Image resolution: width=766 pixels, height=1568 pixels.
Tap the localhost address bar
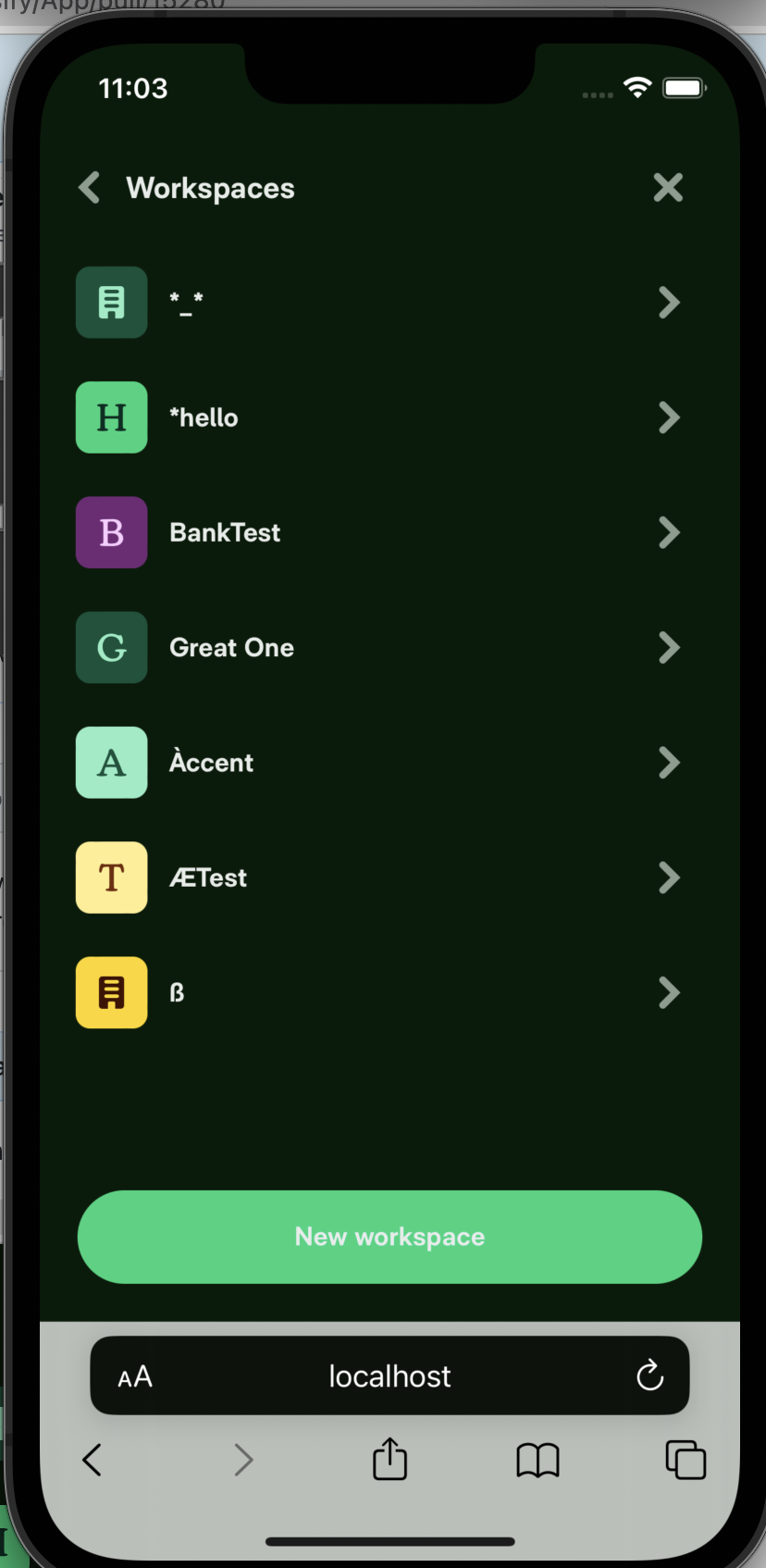(x=389, y=1375)
